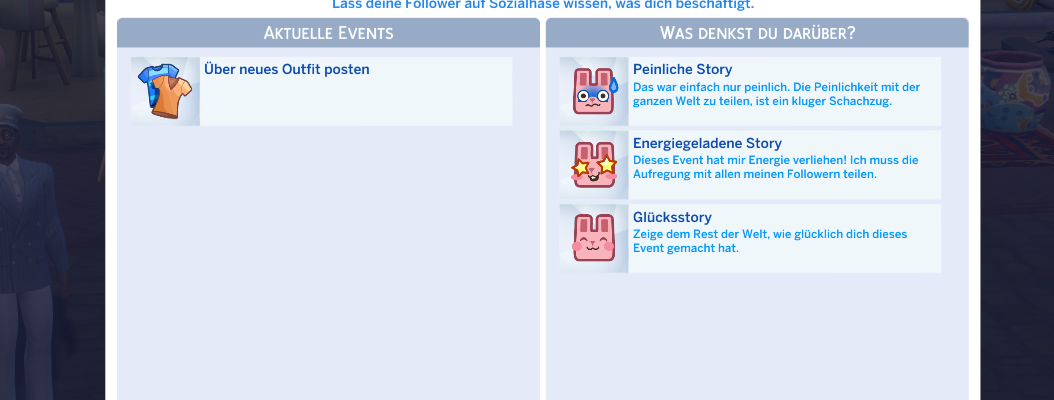Select the 'Glücksstory' option
The height and width of the screenshot is (400, 1054).
coord(750,238)
